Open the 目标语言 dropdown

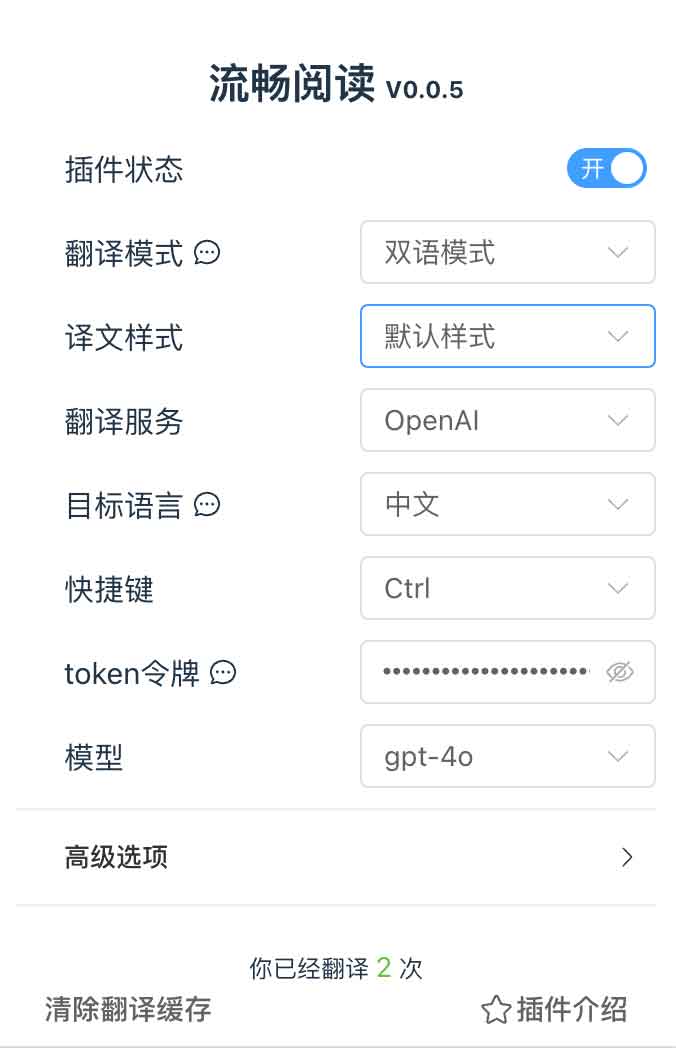pyautogui.click(x=507, y=505)
